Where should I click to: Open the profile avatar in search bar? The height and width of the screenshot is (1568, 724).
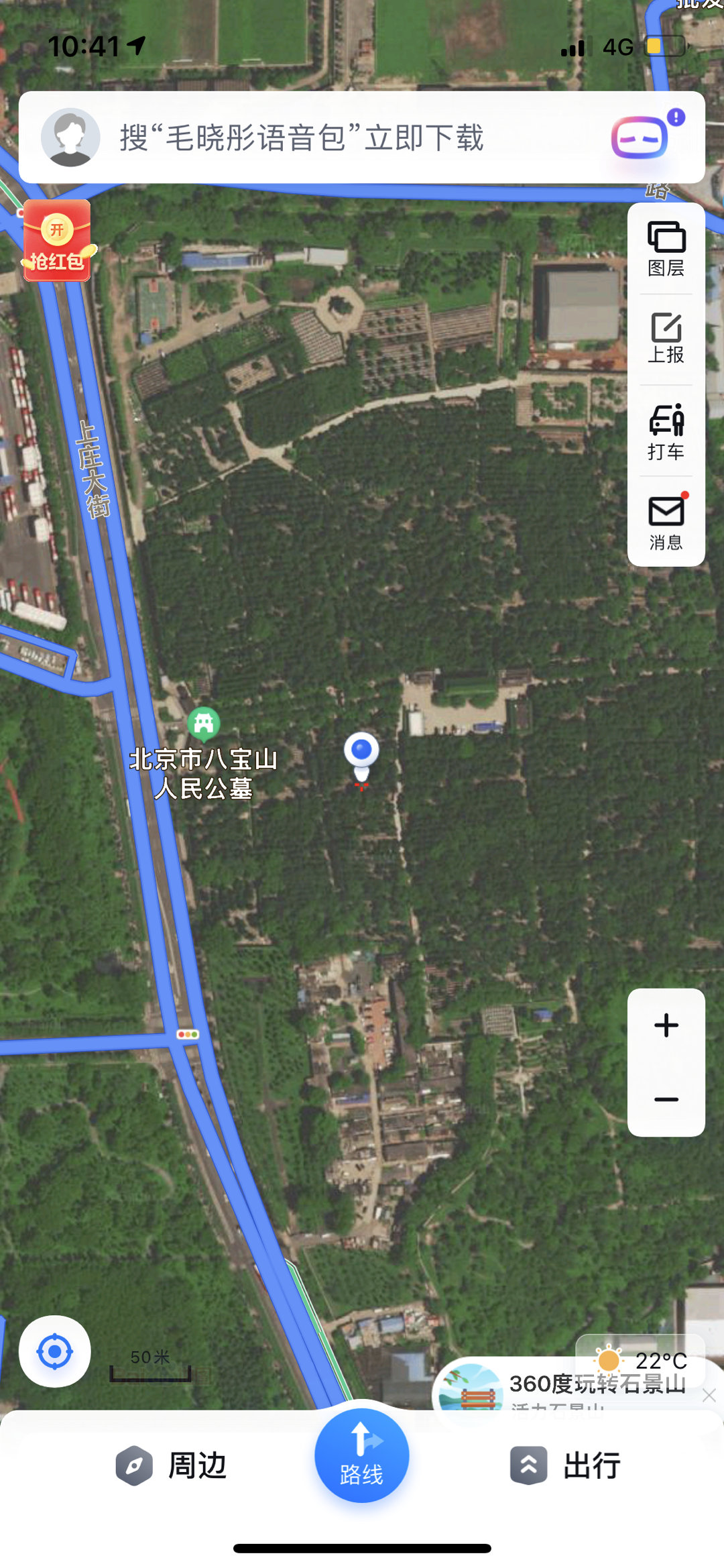[70, 137]
